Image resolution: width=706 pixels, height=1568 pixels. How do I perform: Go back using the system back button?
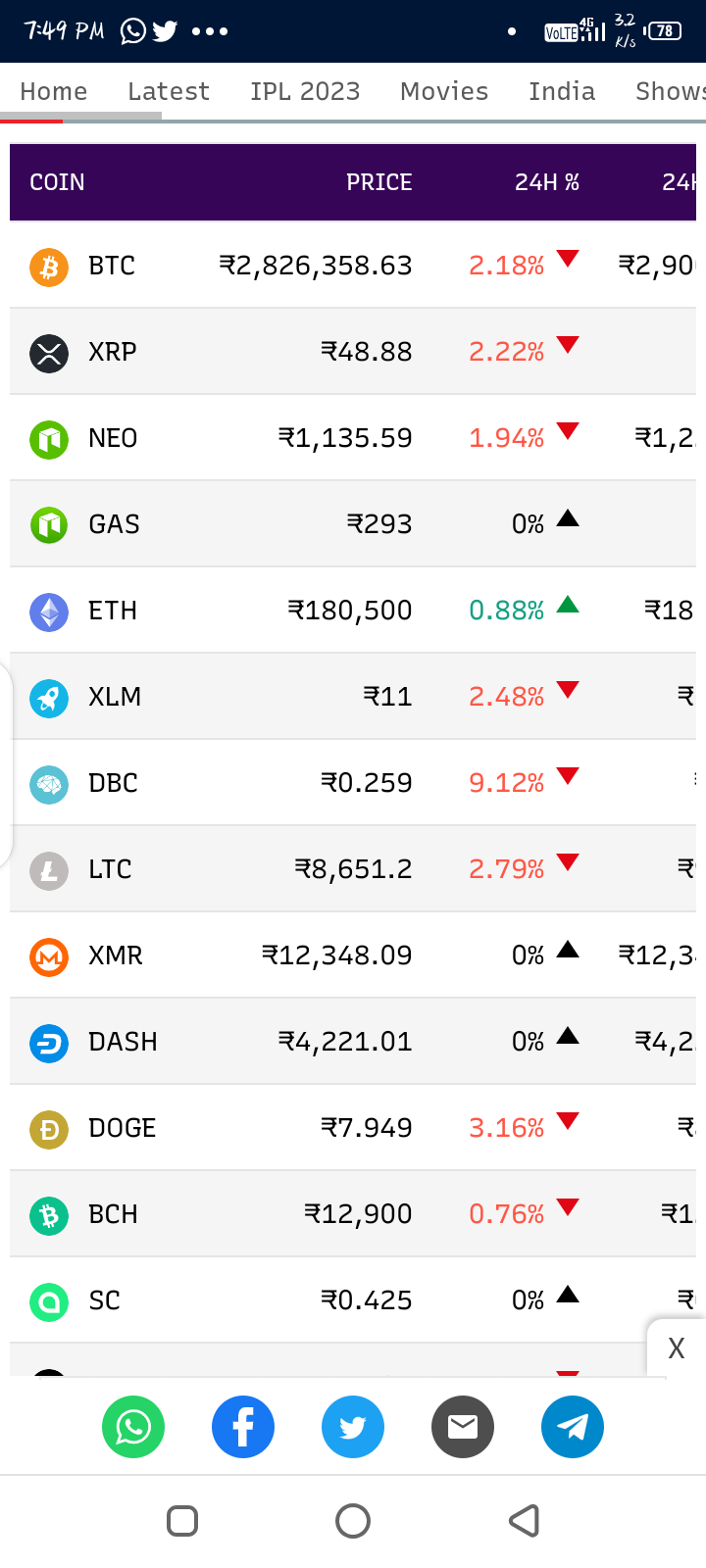click(525, 1521)
